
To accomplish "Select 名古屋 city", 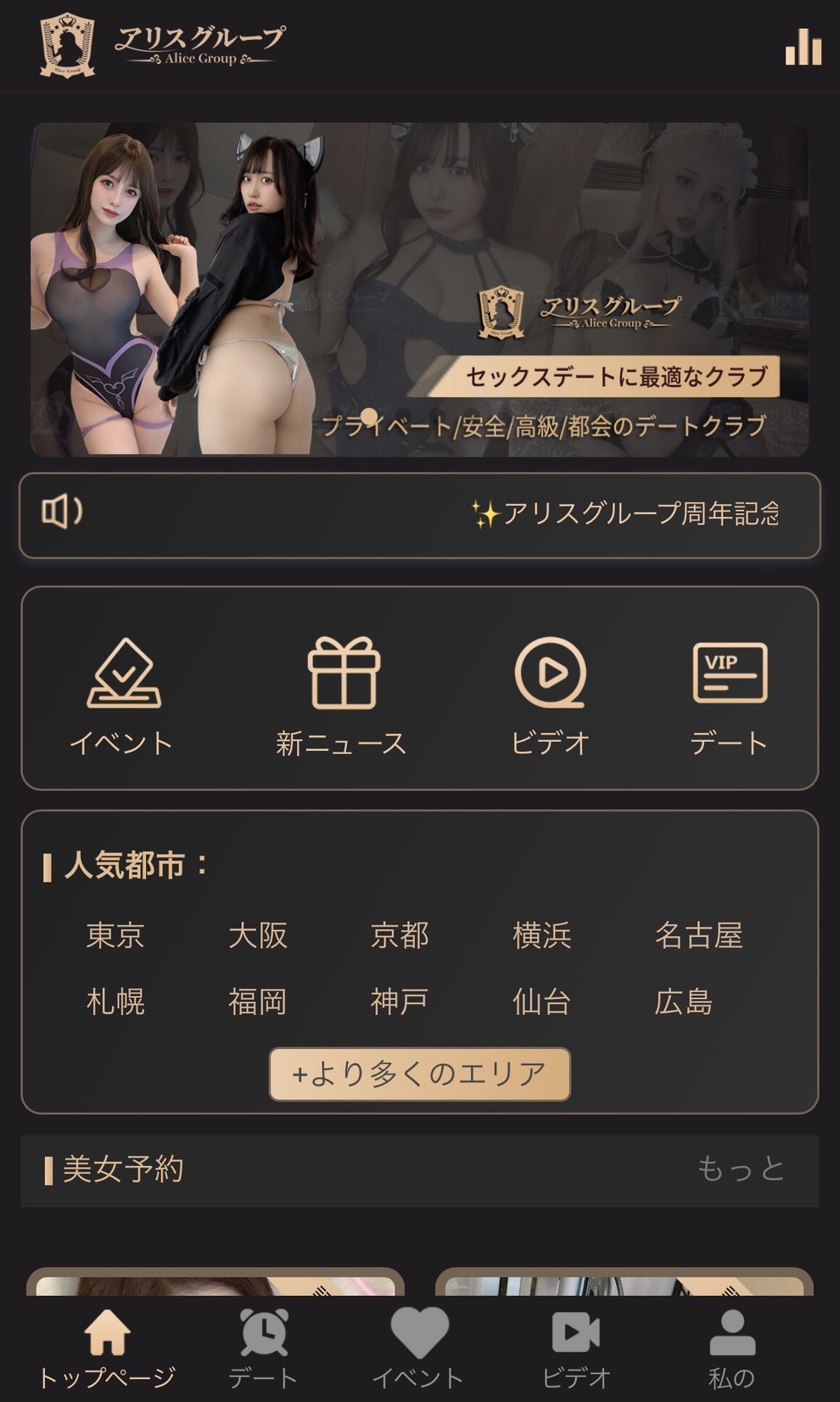I will tap(698, 935).
